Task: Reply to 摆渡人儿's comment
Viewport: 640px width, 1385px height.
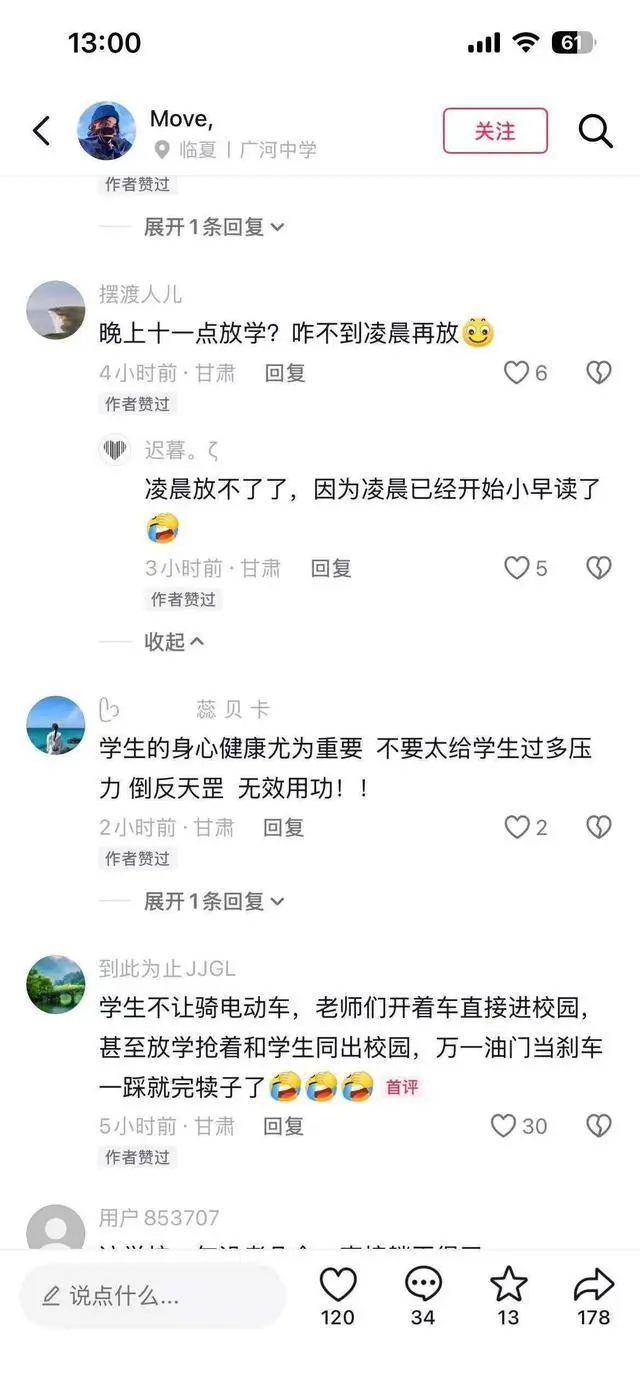Action: [284, 373]
